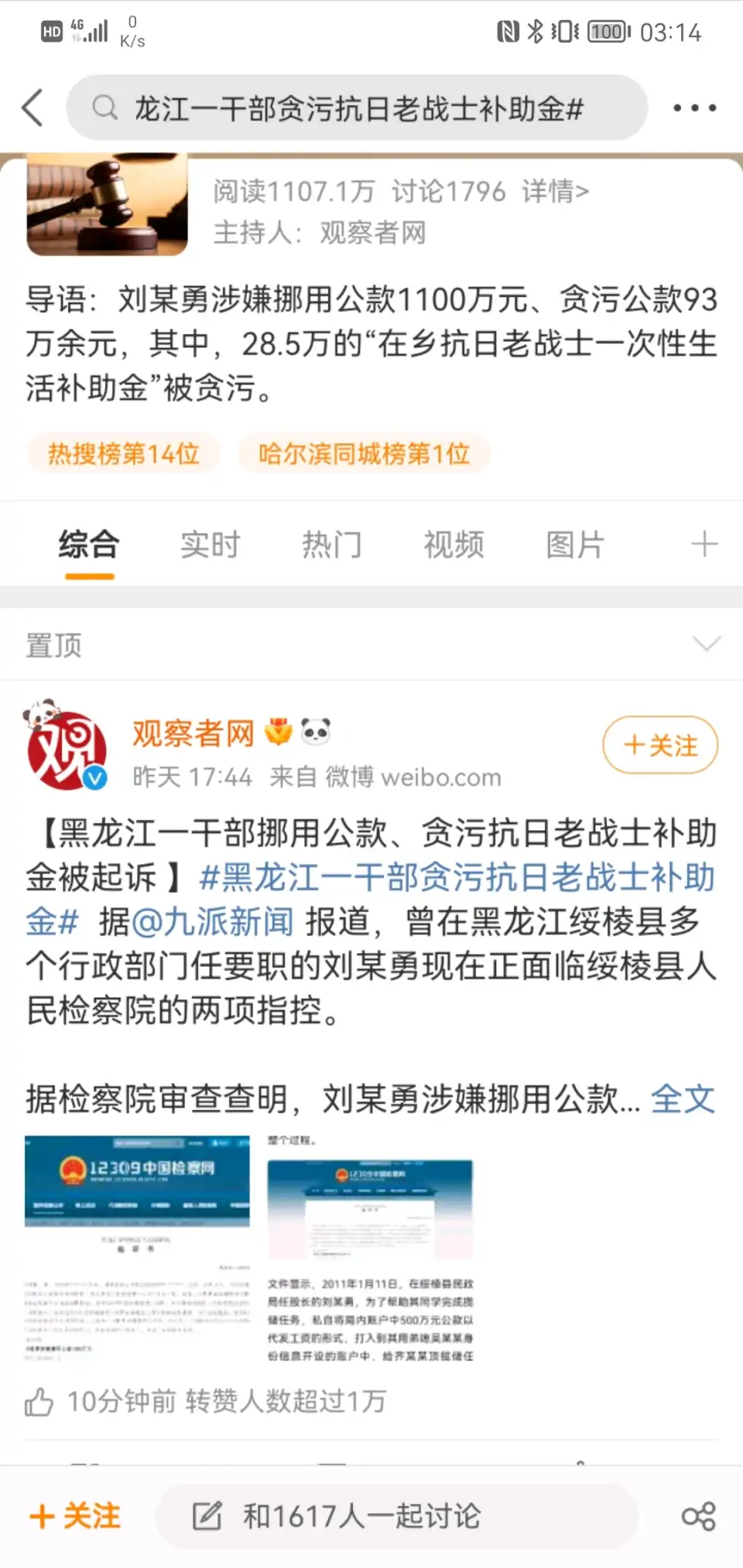Follow 观察者网 with the +关注 button
743x1568 pixels.
click(660, 745)
